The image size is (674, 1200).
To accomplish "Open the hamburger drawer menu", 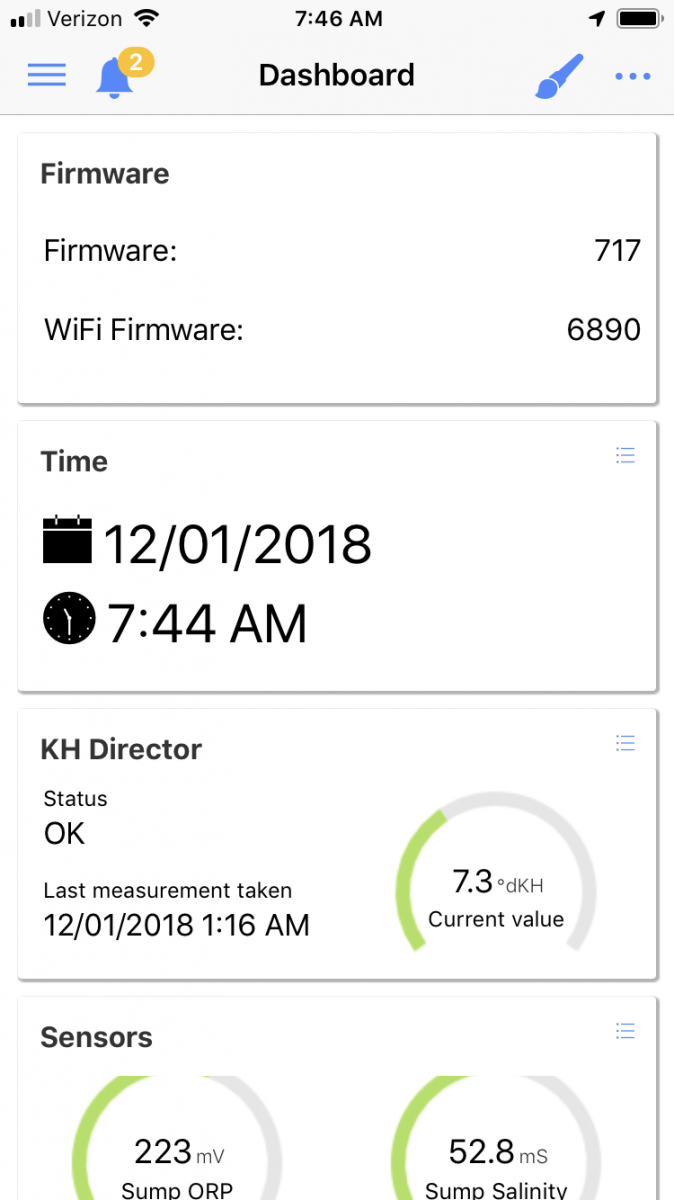I will (x=47, y=75).
